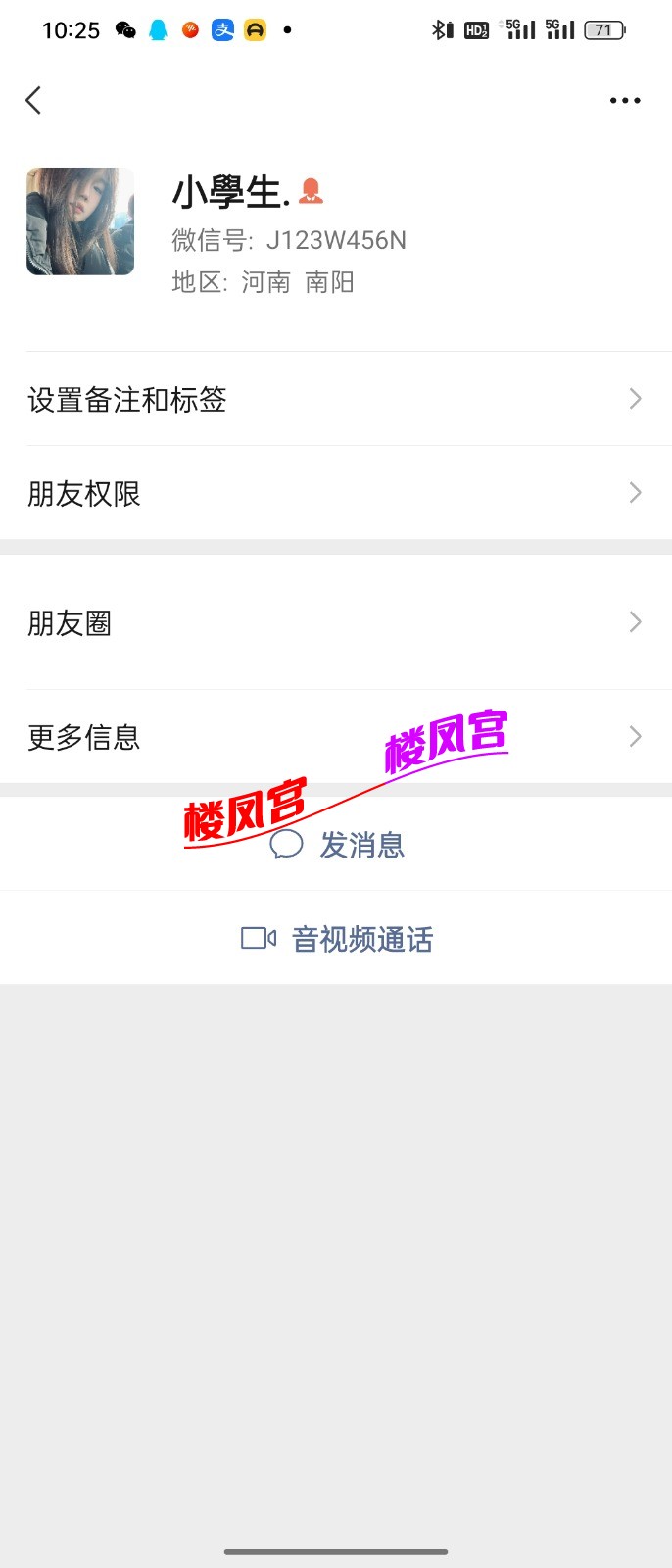672x1568 pixels.
Task: Open 更多信息 row
Action: pyautogui.click(x=336, y=737)
